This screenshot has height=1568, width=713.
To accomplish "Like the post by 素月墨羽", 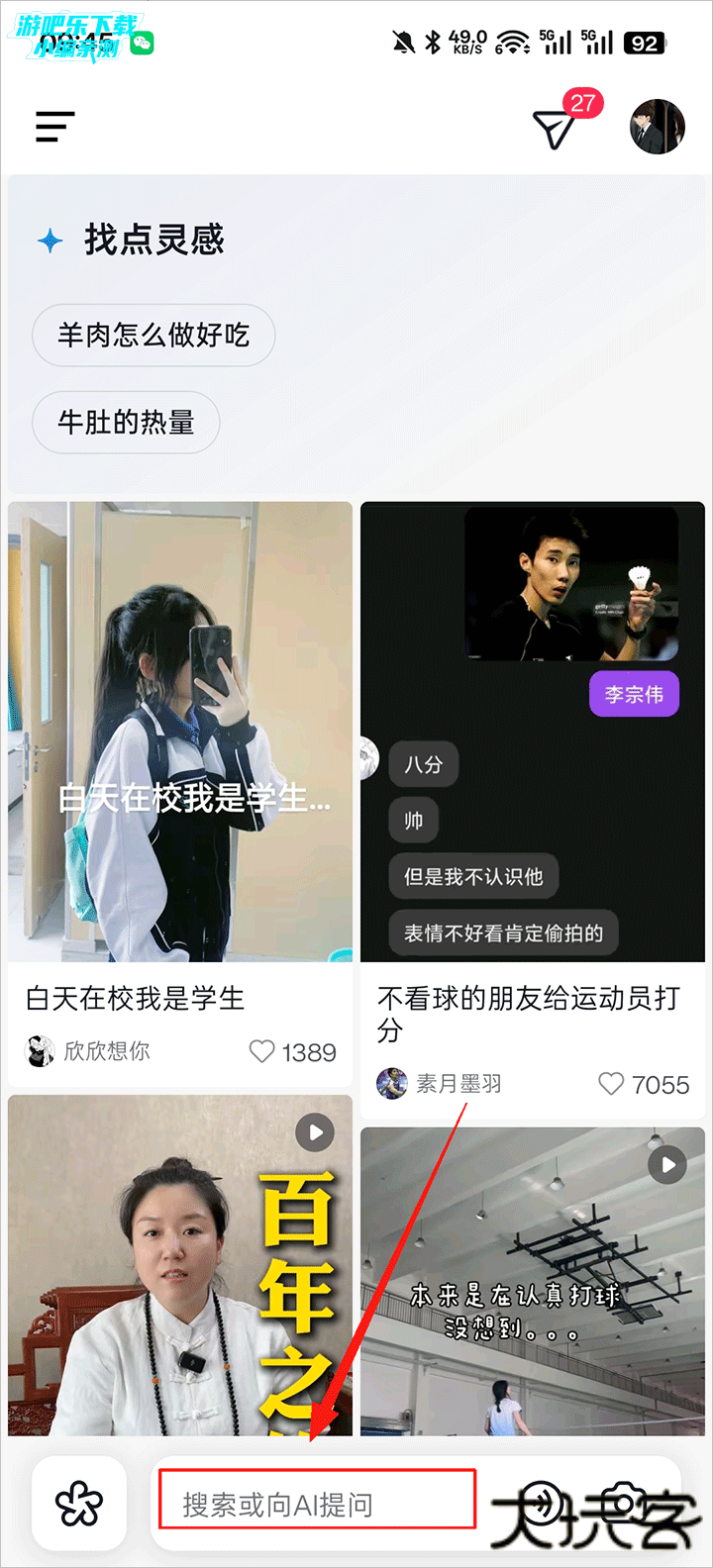I will 612,1084.
